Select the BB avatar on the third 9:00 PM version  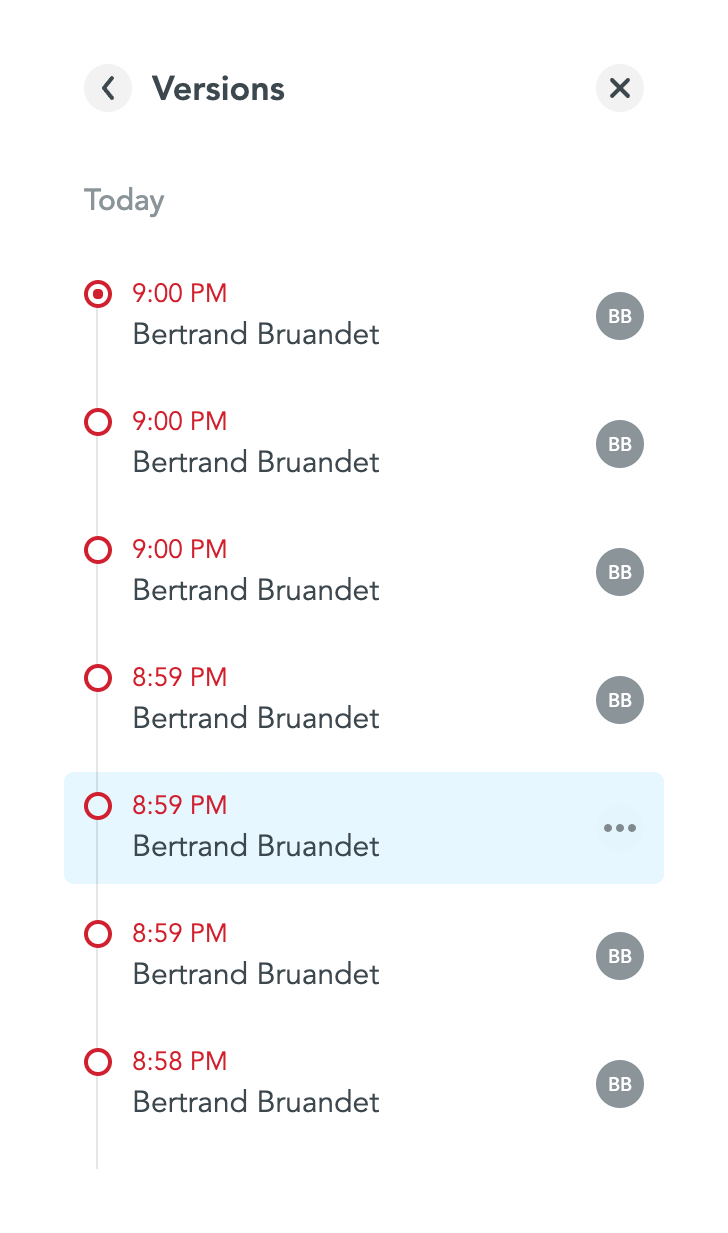[x=620, y=572]
